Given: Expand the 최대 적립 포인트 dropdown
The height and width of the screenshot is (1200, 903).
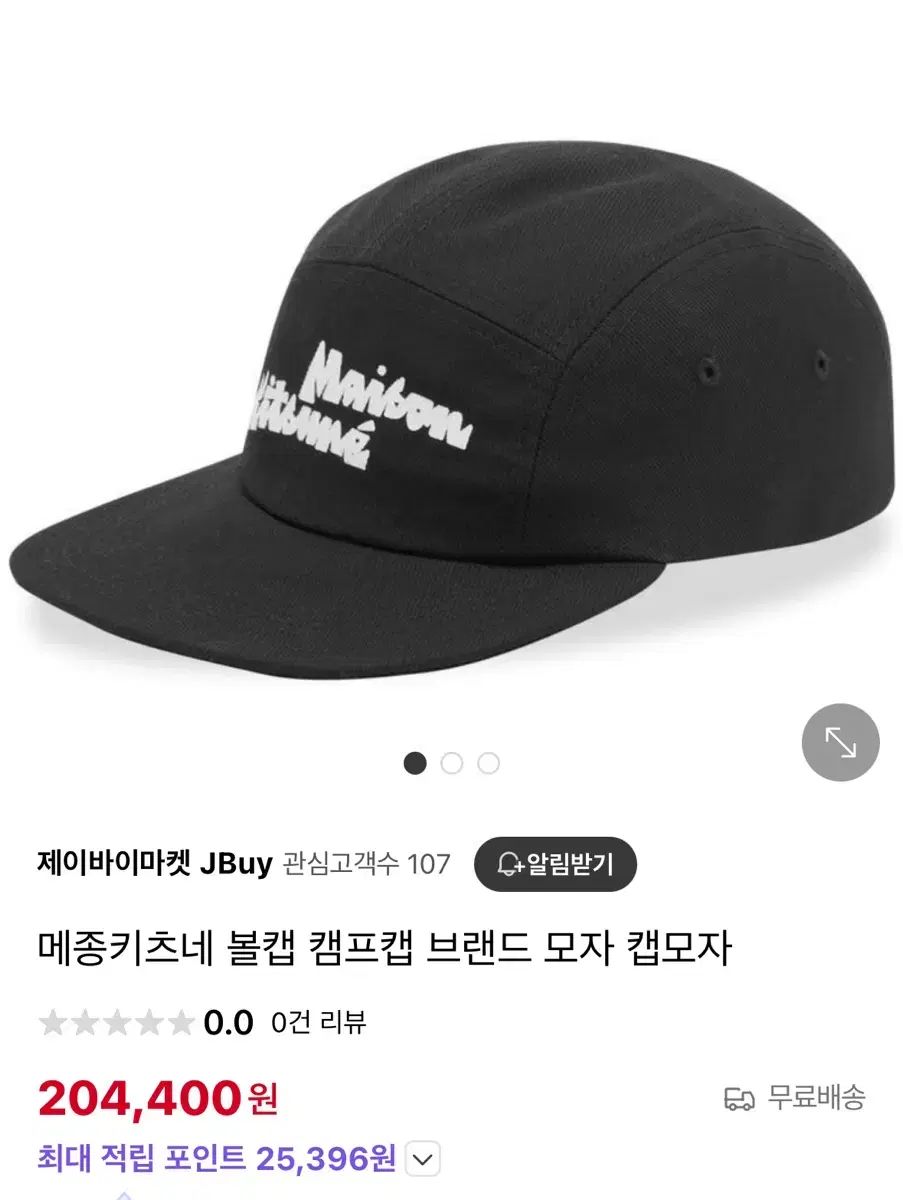Looking at the screenshot, I should (x=423, y=1160).
